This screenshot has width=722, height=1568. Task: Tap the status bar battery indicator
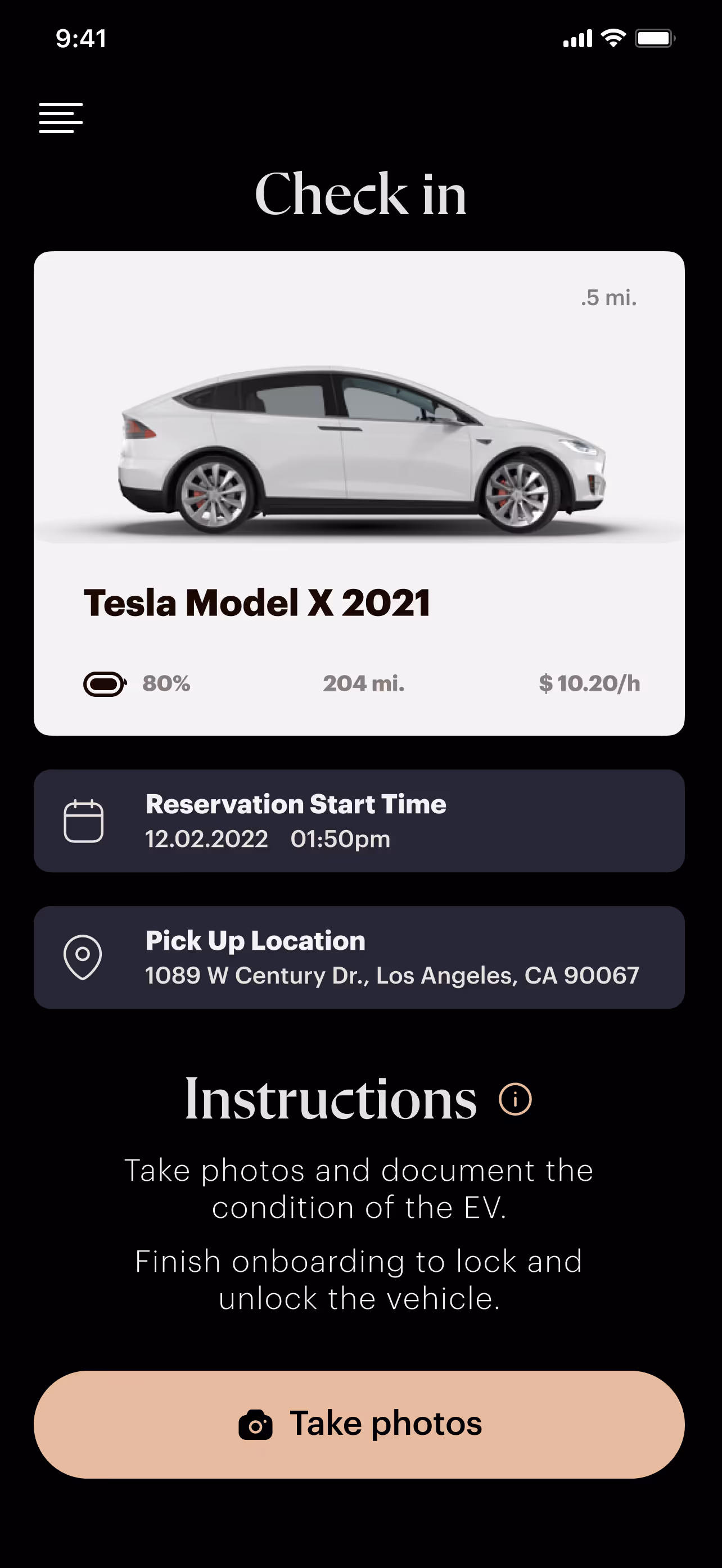[x=655, y=38]
